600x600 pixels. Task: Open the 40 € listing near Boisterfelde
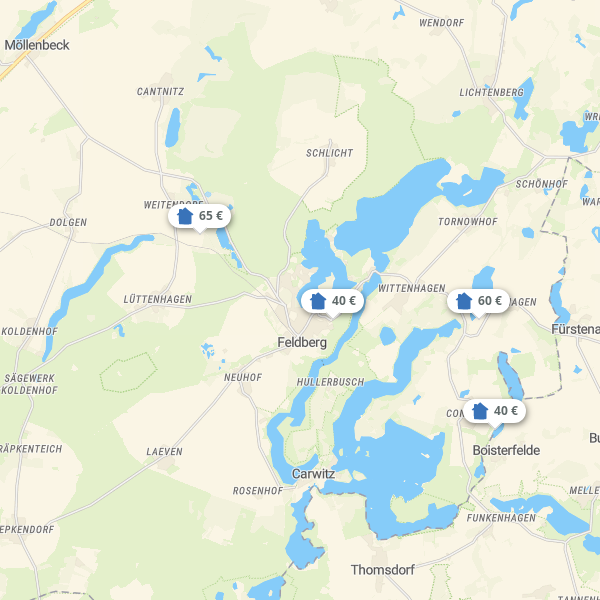tap(495, 411)
